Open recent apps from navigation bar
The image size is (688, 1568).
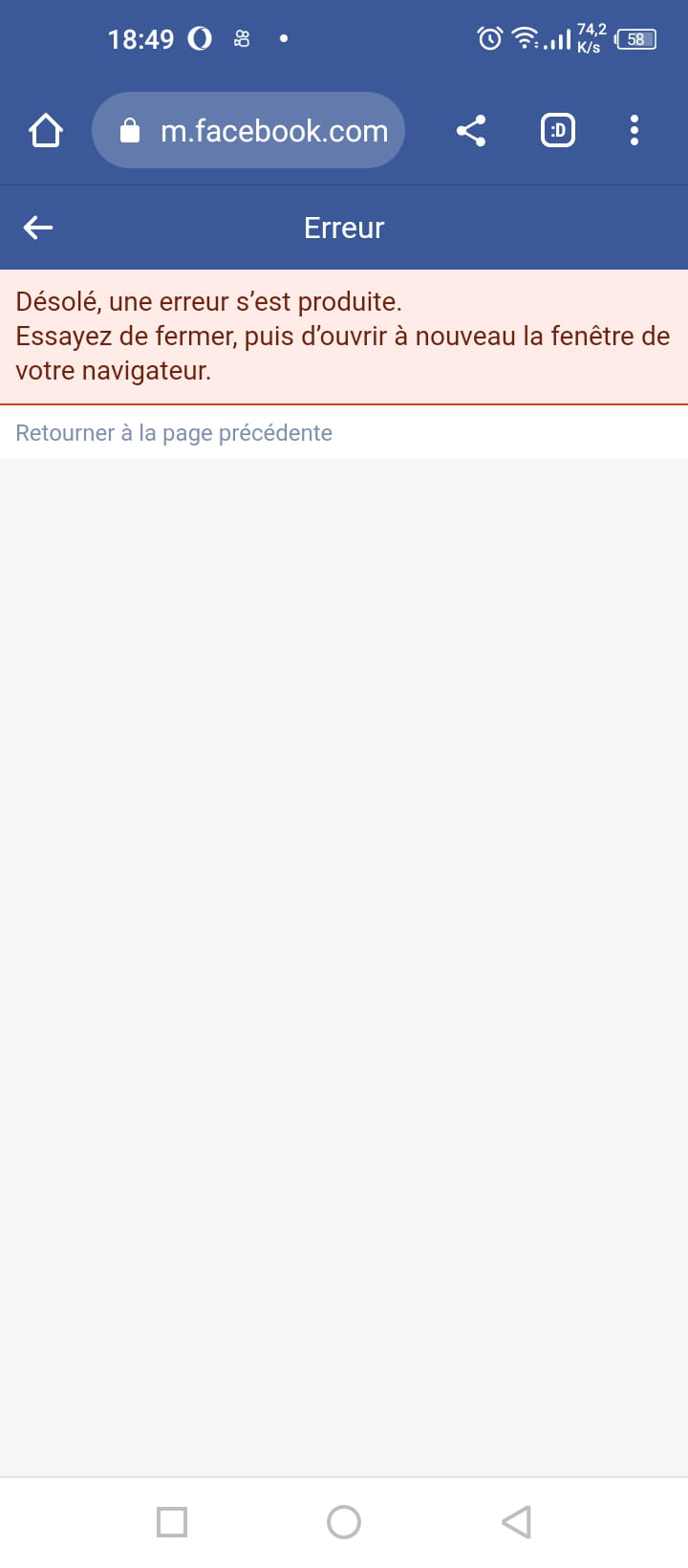(x=172, y=1521)
